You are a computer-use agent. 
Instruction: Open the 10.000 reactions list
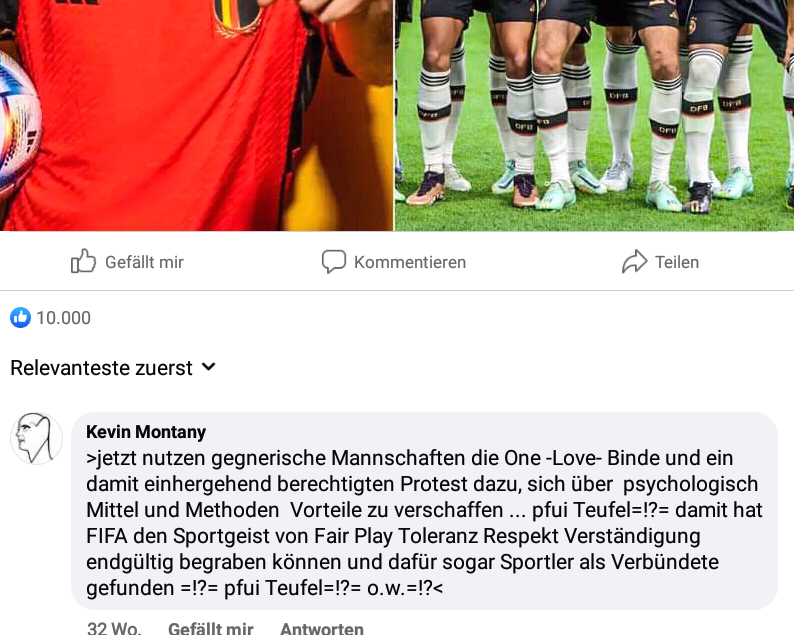coord(51,318)
